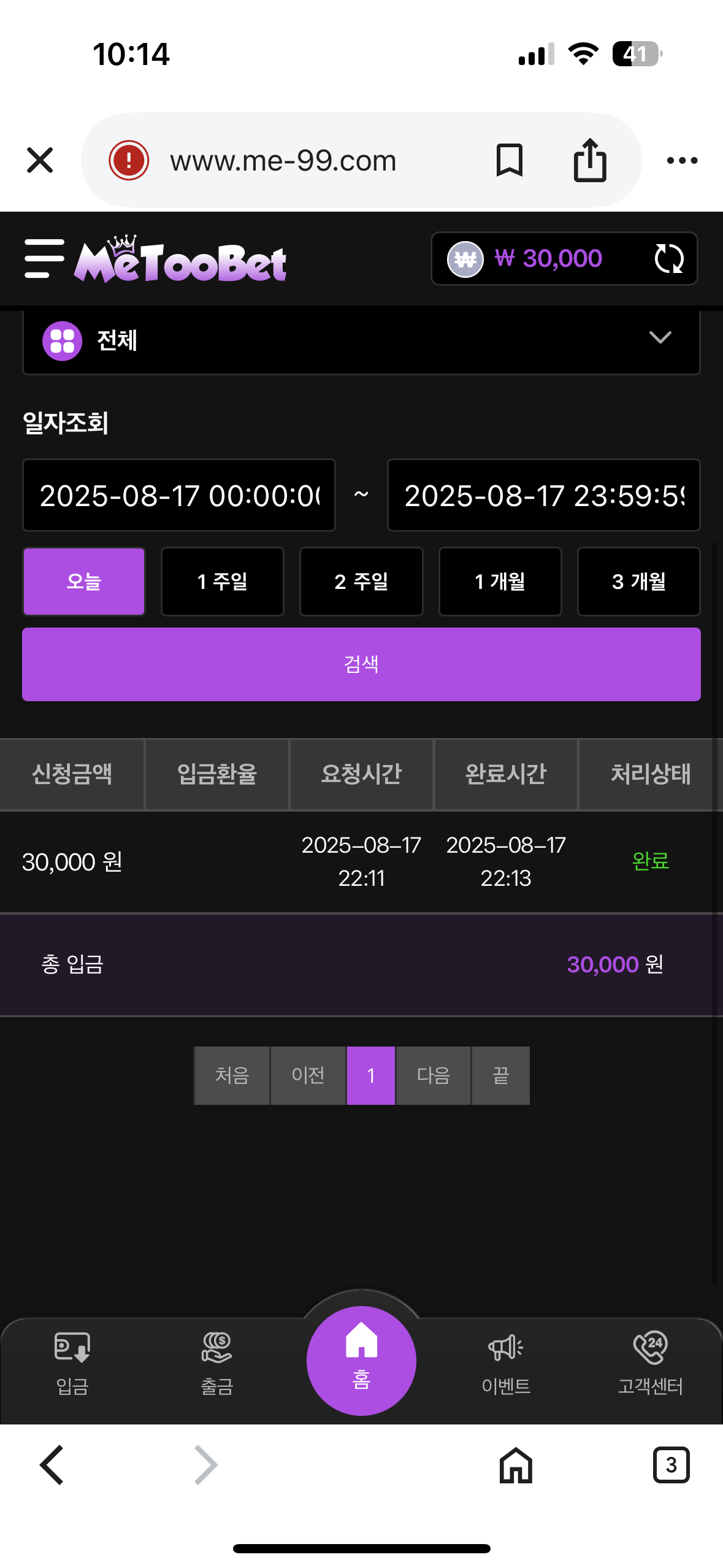Open the MeTooBet hamburger menu
Image resolution: width=723 pixels, height=1568 pixels.
[44, 258]
